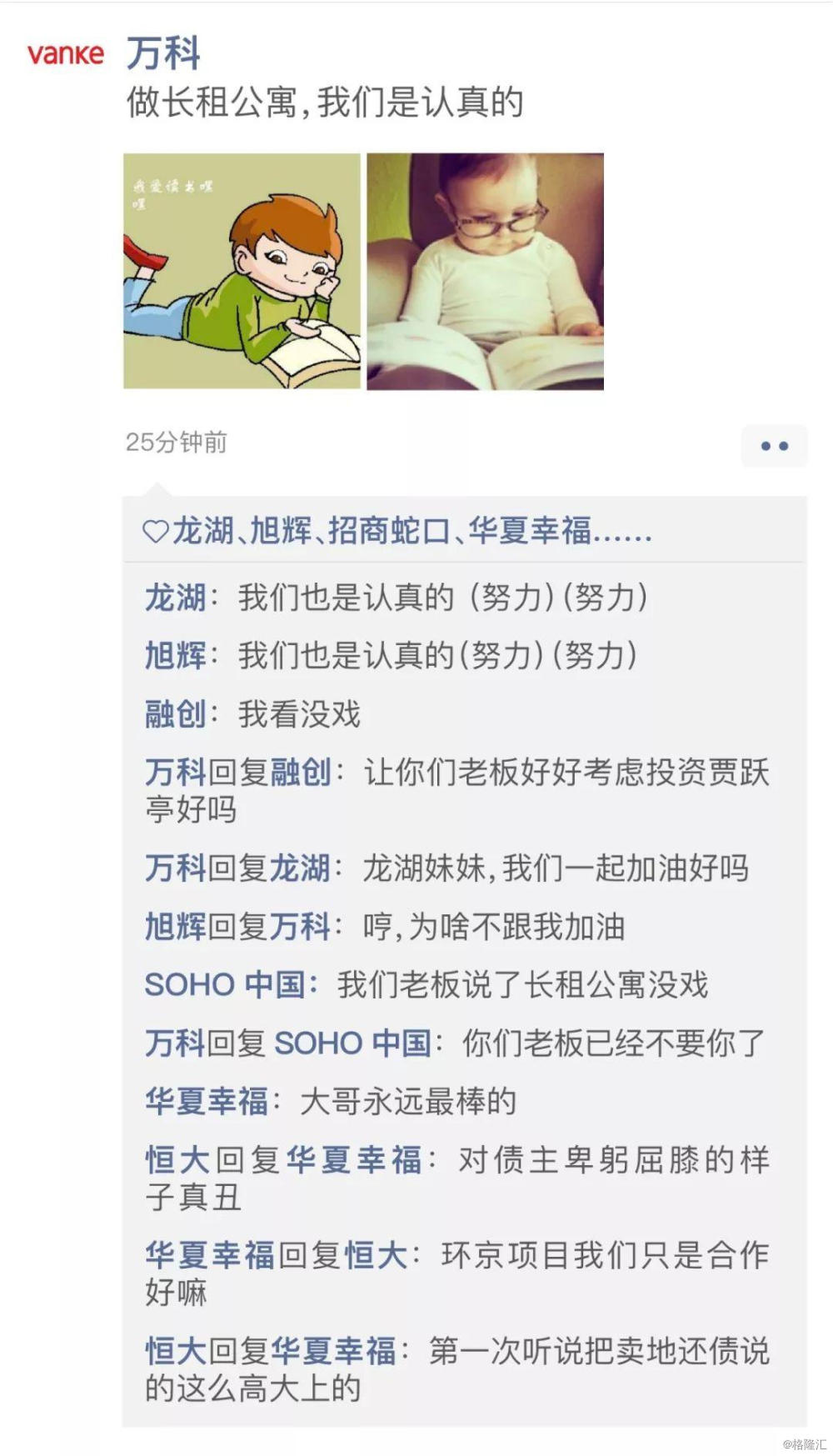The width and height of the screenshot is (833, 1456).
Task: Reply to 旭辉's comment 哼,为啥不跟我加油
Action: pyautogui.click(x=493, y=927)
